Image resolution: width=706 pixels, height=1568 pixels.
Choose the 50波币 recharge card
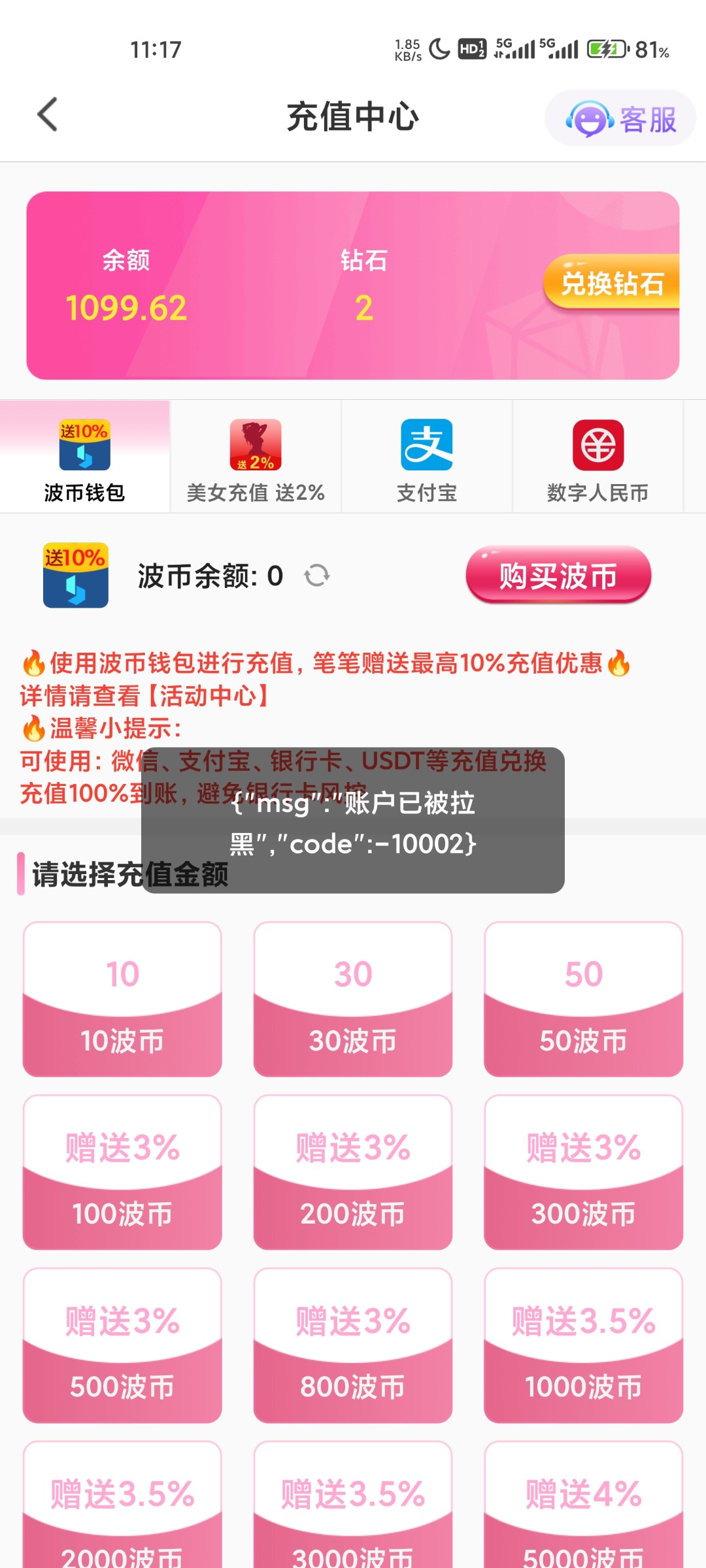pyautogui.click(x=583, y=1000)
